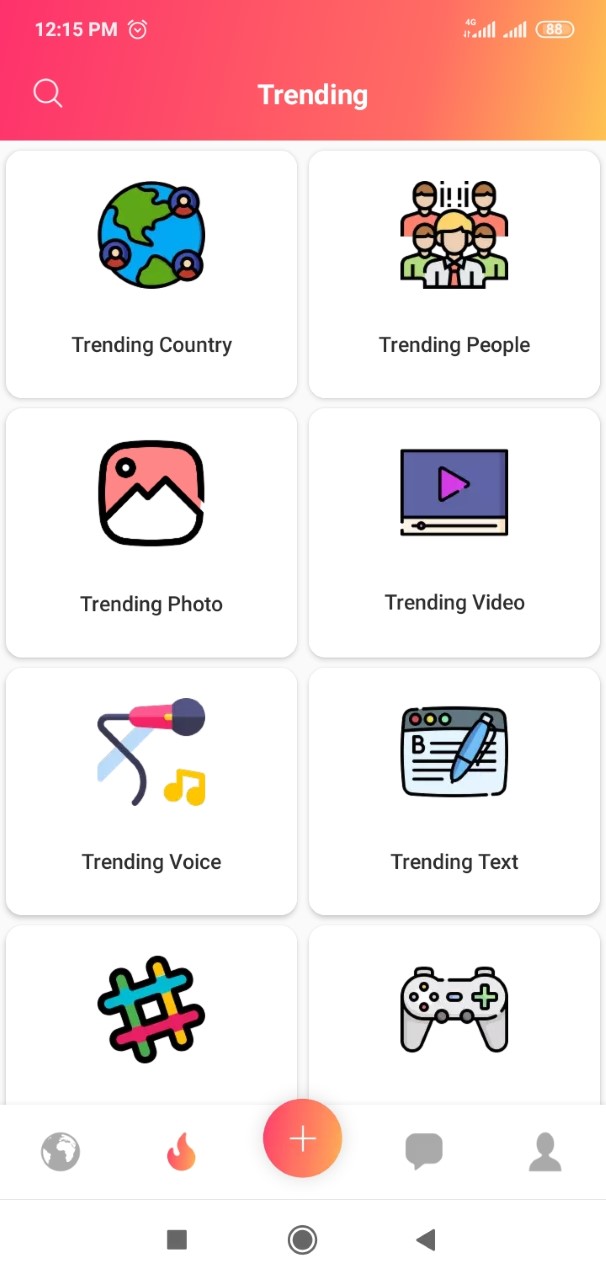Screen dimensions: 606x1280
Task: Open the Trending Text card
Action: 454,790
